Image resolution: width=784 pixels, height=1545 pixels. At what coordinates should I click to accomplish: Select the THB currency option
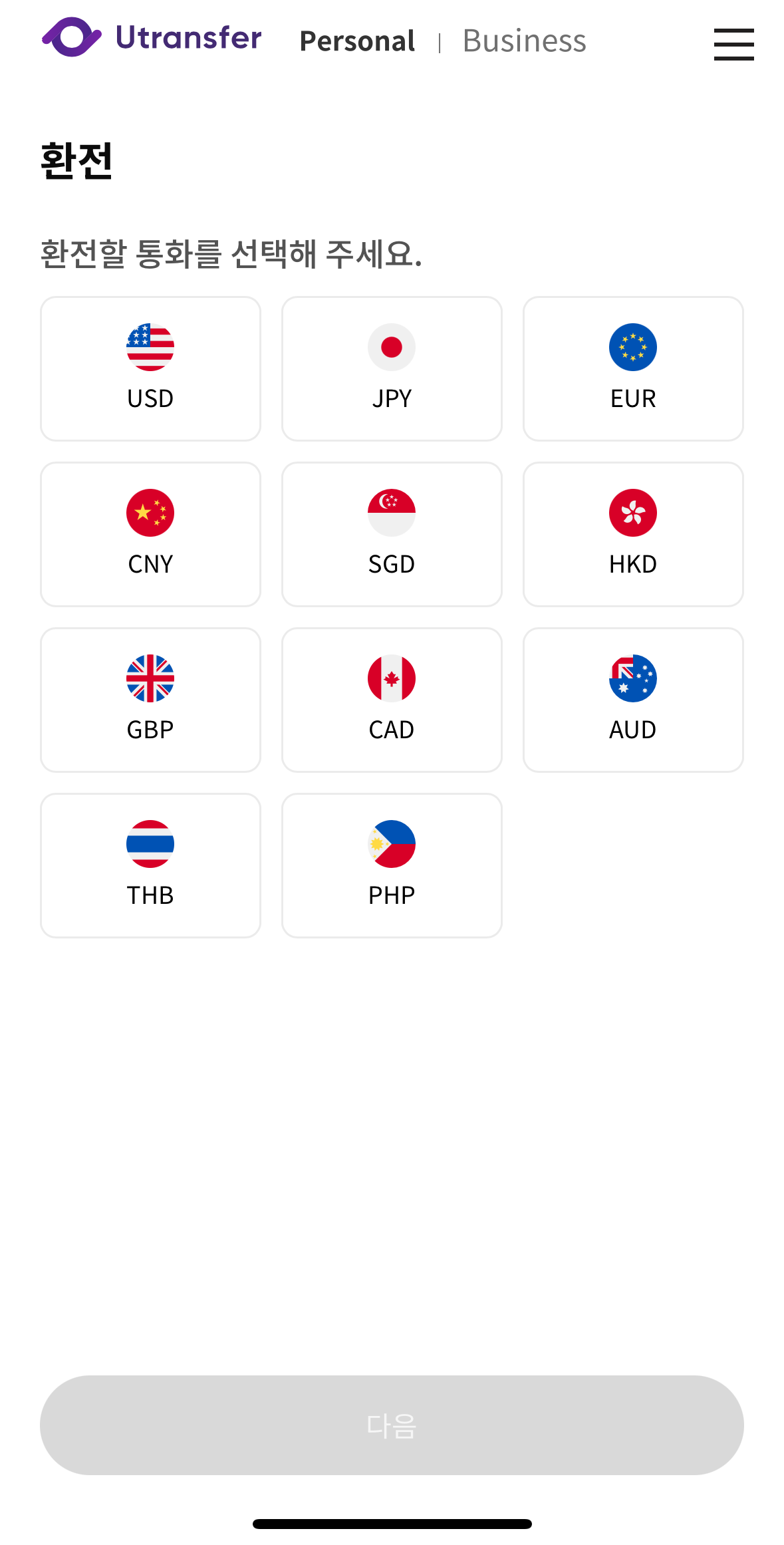(150, 865)
